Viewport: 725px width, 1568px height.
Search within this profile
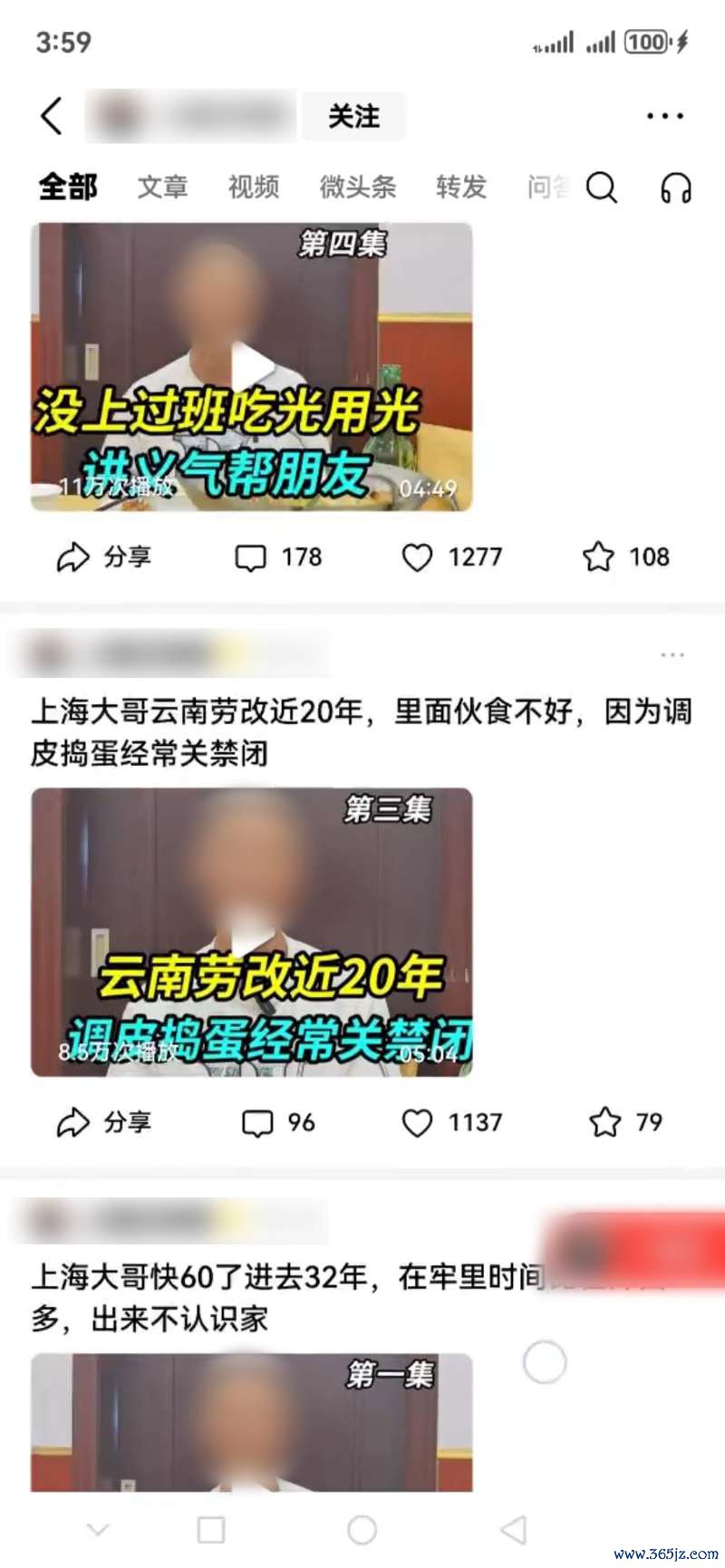(x=602, y=188)
